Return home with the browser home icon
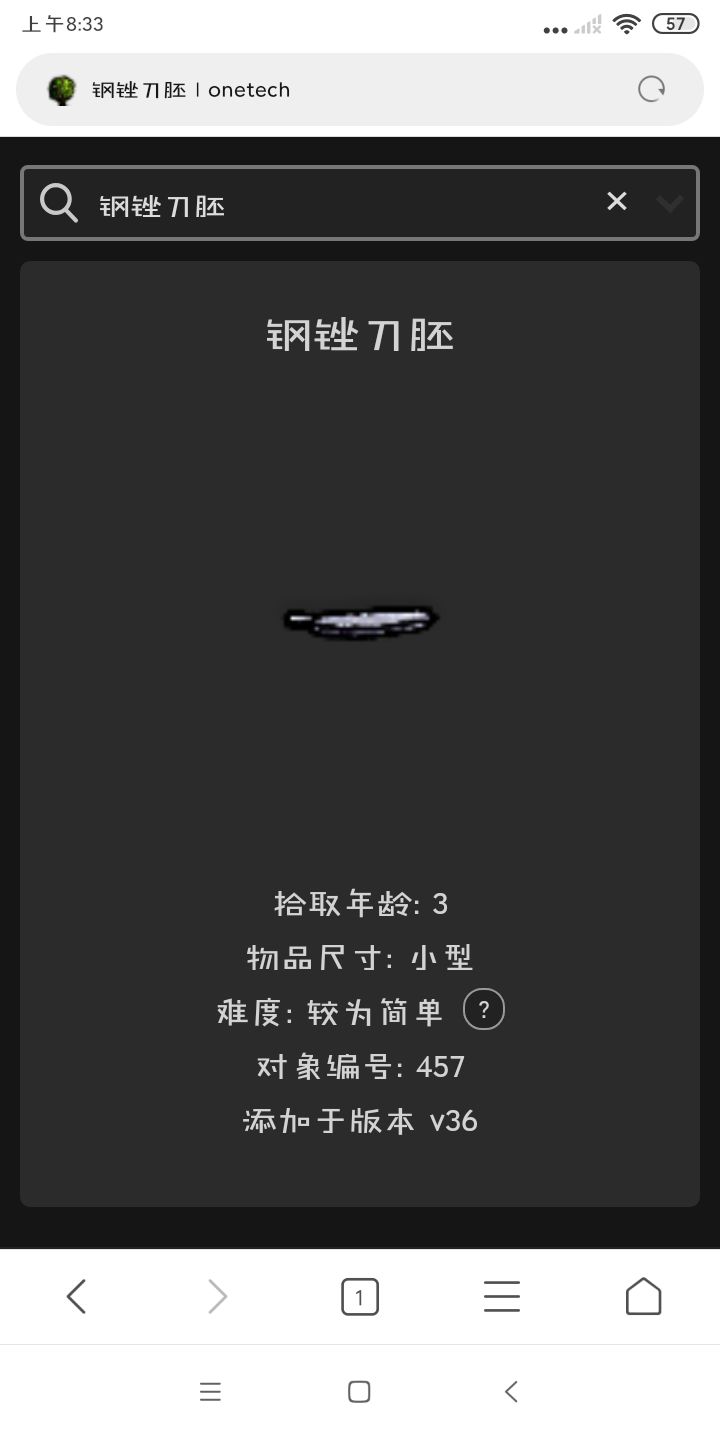The width and height of the screenshot is (720, 1440). tap(643, 1295)
